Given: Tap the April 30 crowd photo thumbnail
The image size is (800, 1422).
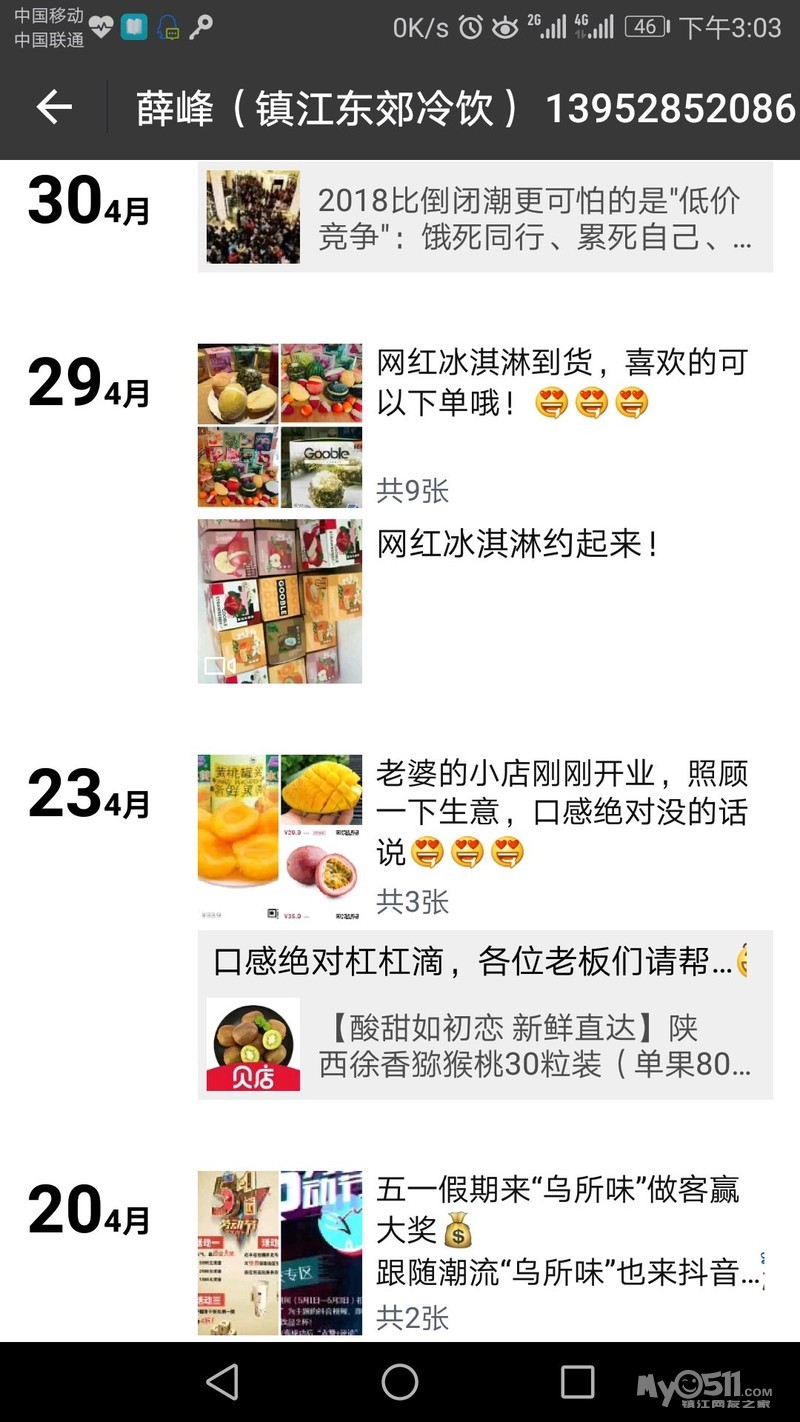Looking at the screenshot, I should tap(253, 216).
